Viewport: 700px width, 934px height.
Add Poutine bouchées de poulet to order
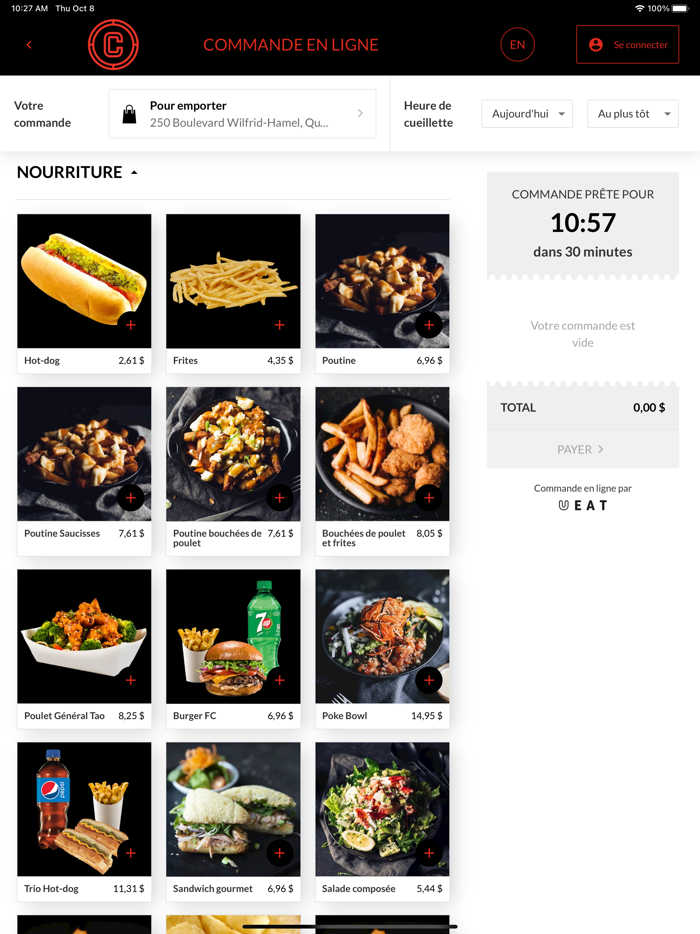pos(279,498)
